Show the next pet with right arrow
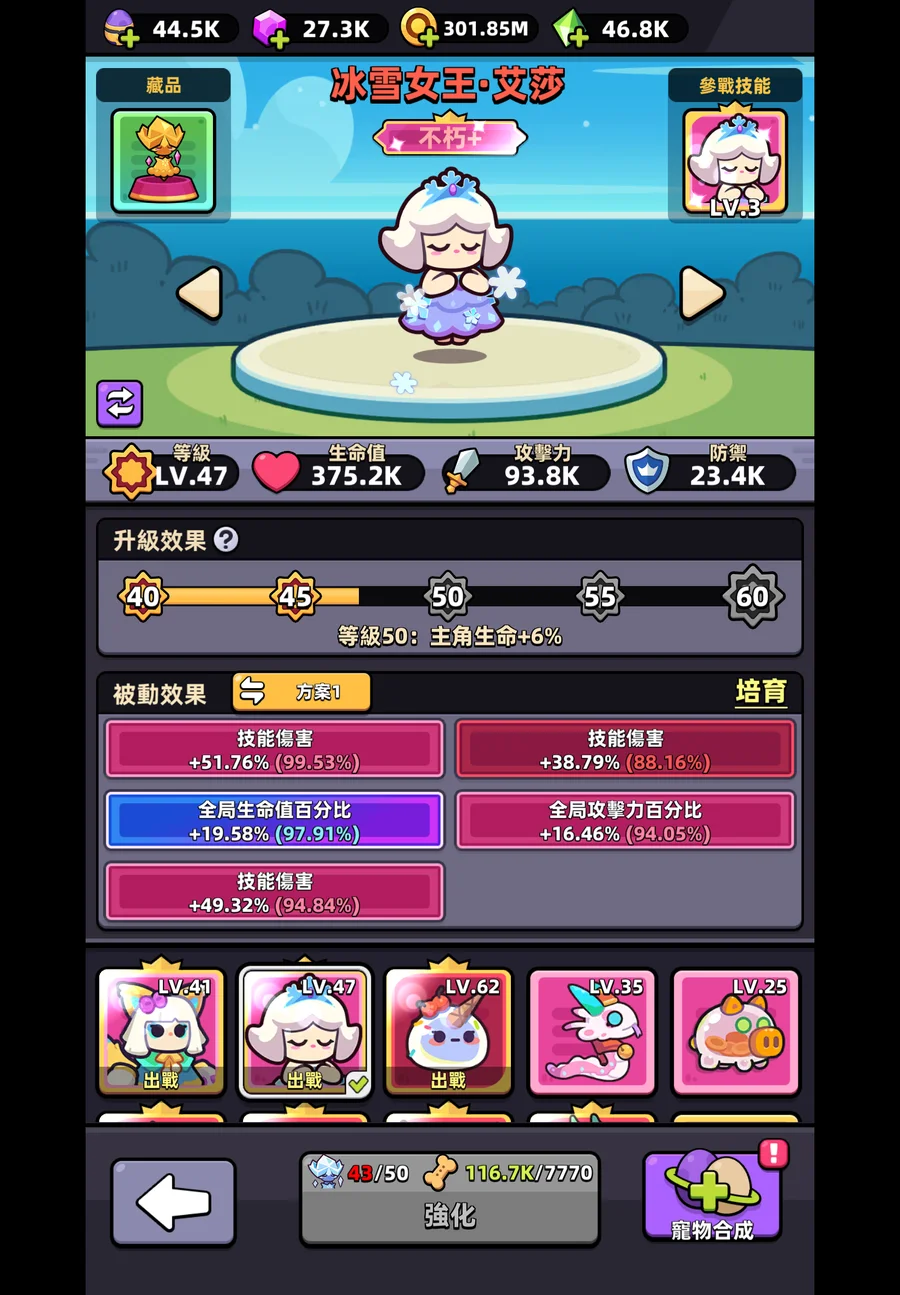Screen dimensions: 900x1295 (x=702, y=294)
